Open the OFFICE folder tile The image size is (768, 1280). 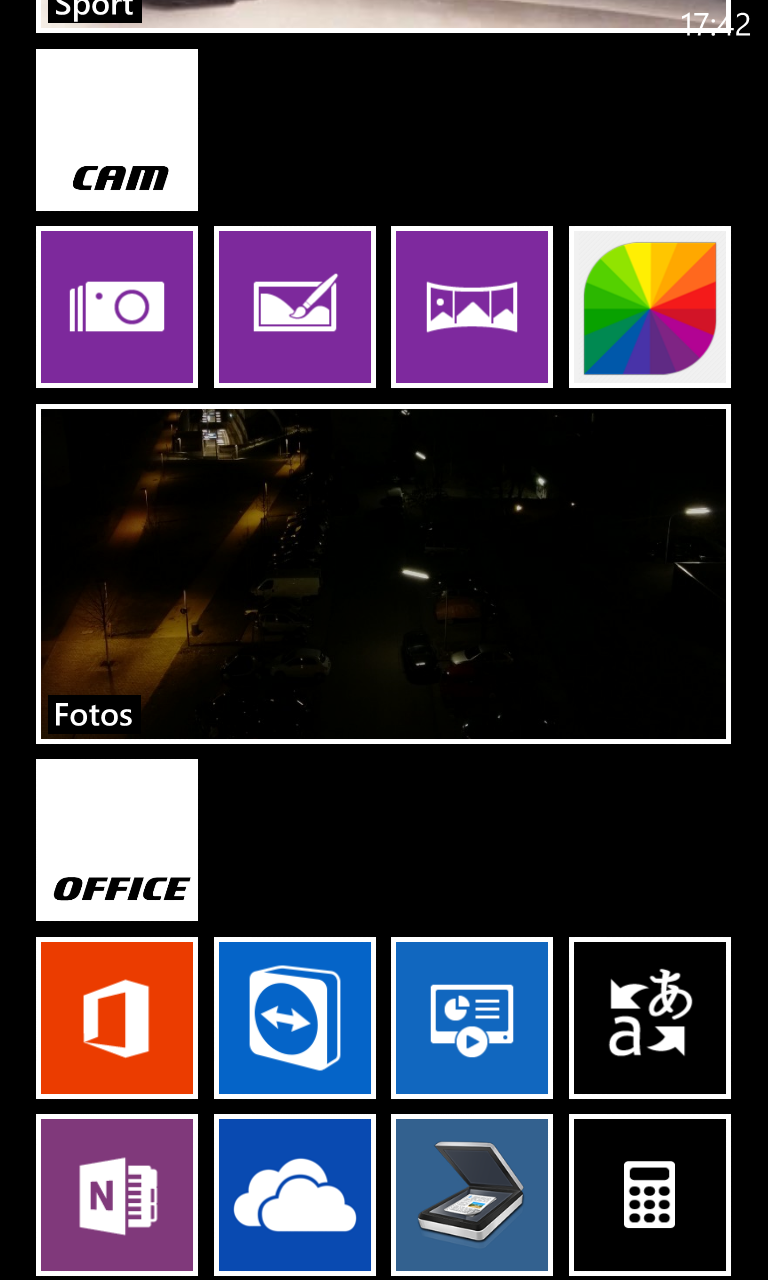pos(117,840)
